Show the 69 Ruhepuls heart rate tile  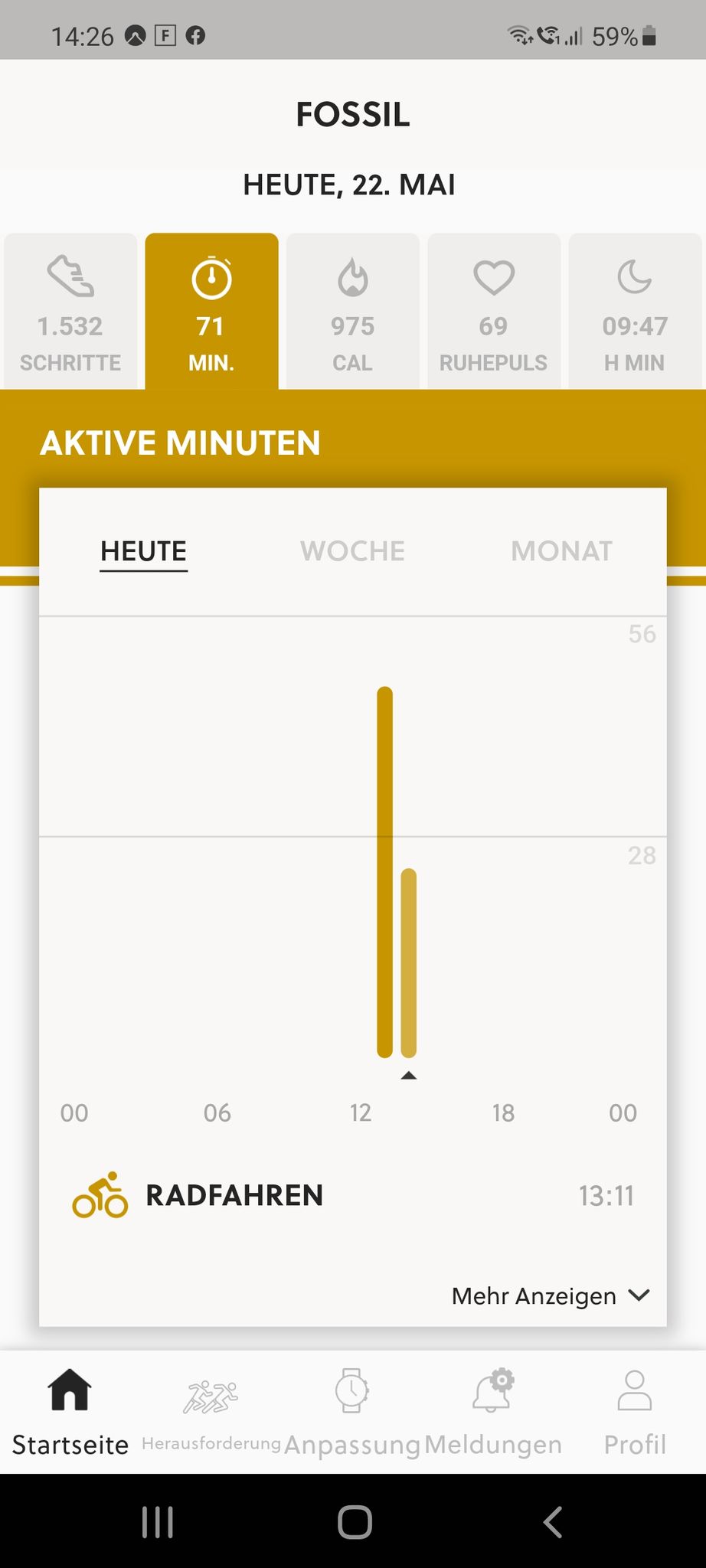pos(494,312)
